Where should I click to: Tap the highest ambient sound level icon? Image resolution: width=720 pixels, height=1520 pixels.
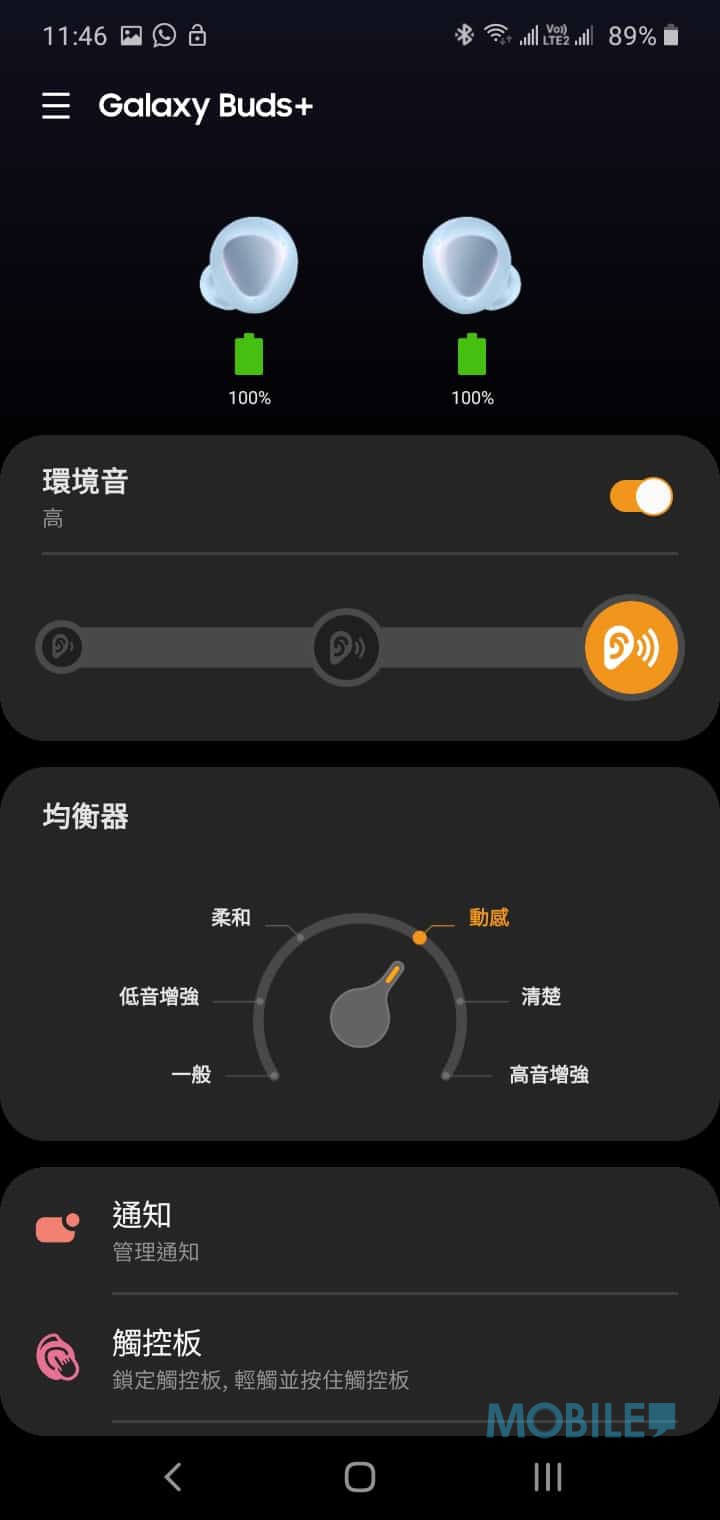pyautogui.click(x=632, y=647)
